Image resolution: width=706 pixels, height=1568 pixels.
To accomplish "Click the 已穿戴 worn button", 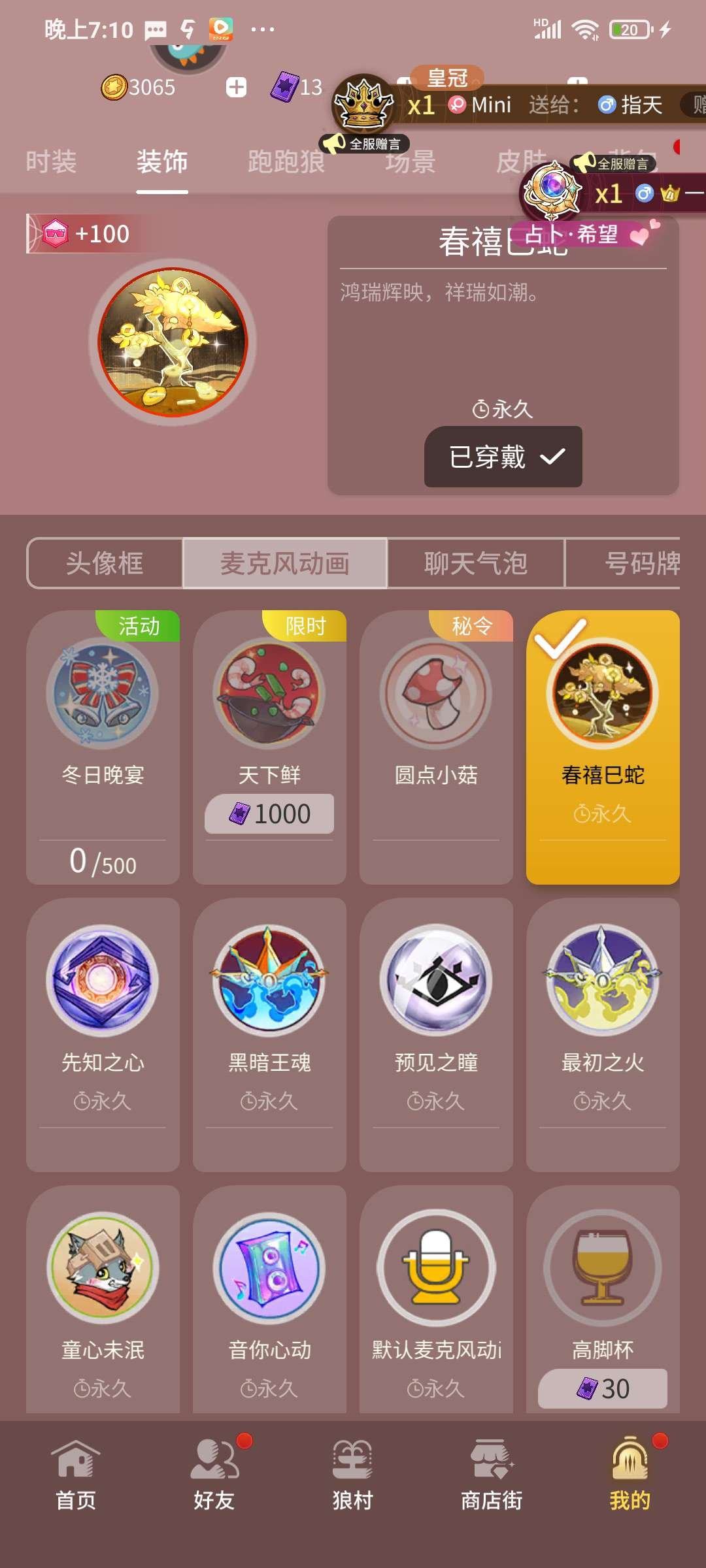I will [502, 457].
